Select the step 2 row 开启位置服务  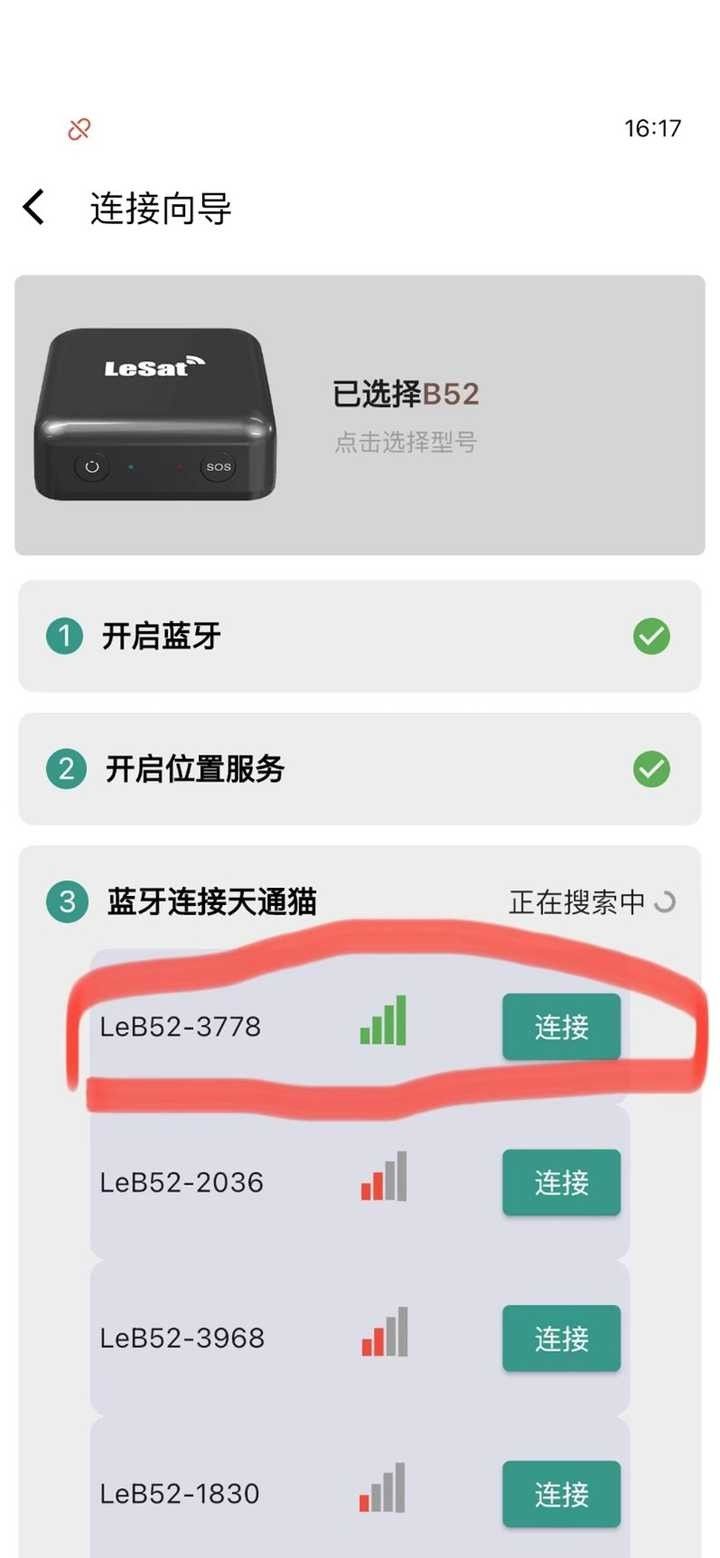[x=360, y=768]
